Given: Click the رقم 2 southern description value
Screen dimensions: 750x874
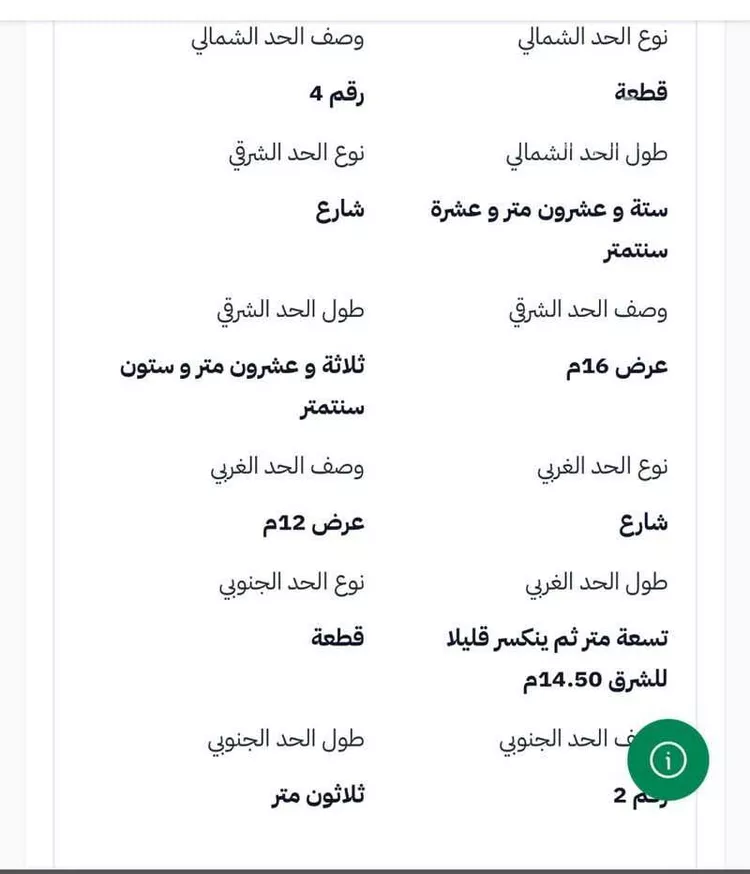Looking at the screenshot, I should pyautogui.click(x=640, y=795).
